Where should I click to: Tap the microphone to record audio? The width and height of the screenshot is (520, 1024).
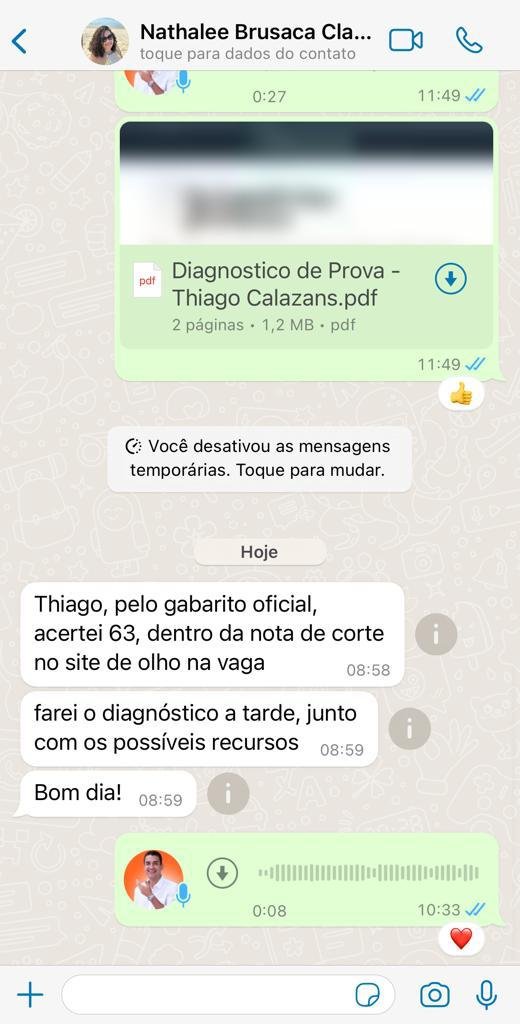coord(486,995)
